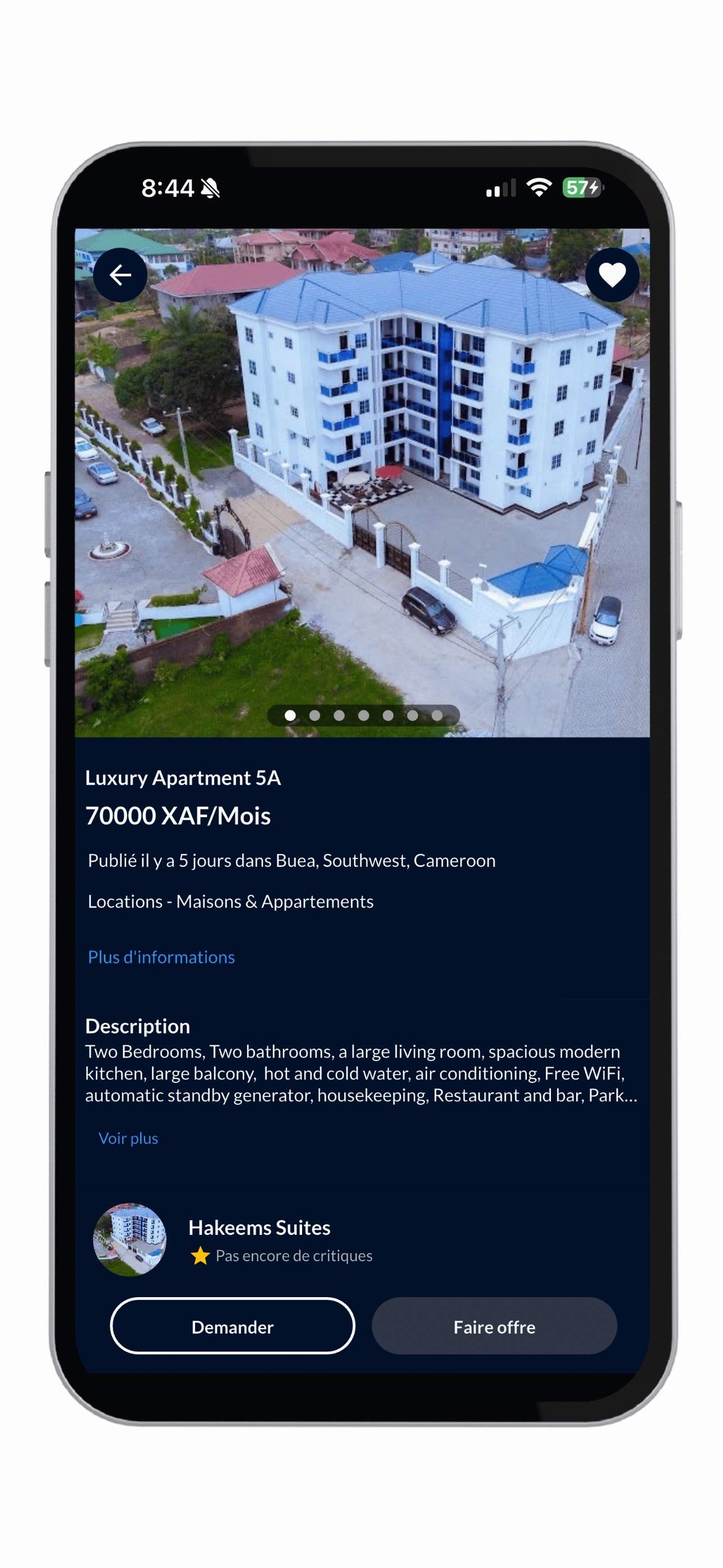Tap the heart icon to favorite listing
Image resolution: width=723 pixels, height=1568 pixels.
(611, 275)
